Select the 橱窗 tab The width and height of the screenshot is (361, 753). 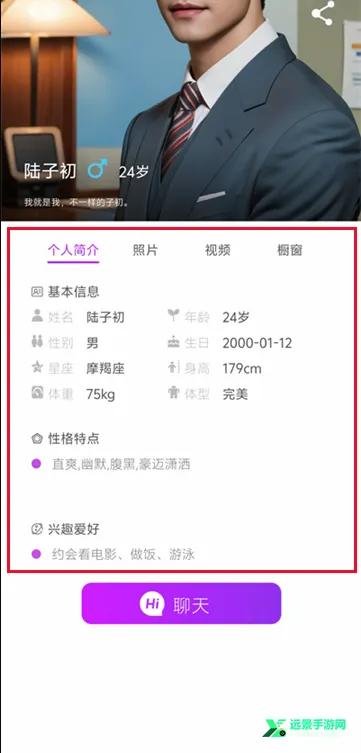pos(290,250)
